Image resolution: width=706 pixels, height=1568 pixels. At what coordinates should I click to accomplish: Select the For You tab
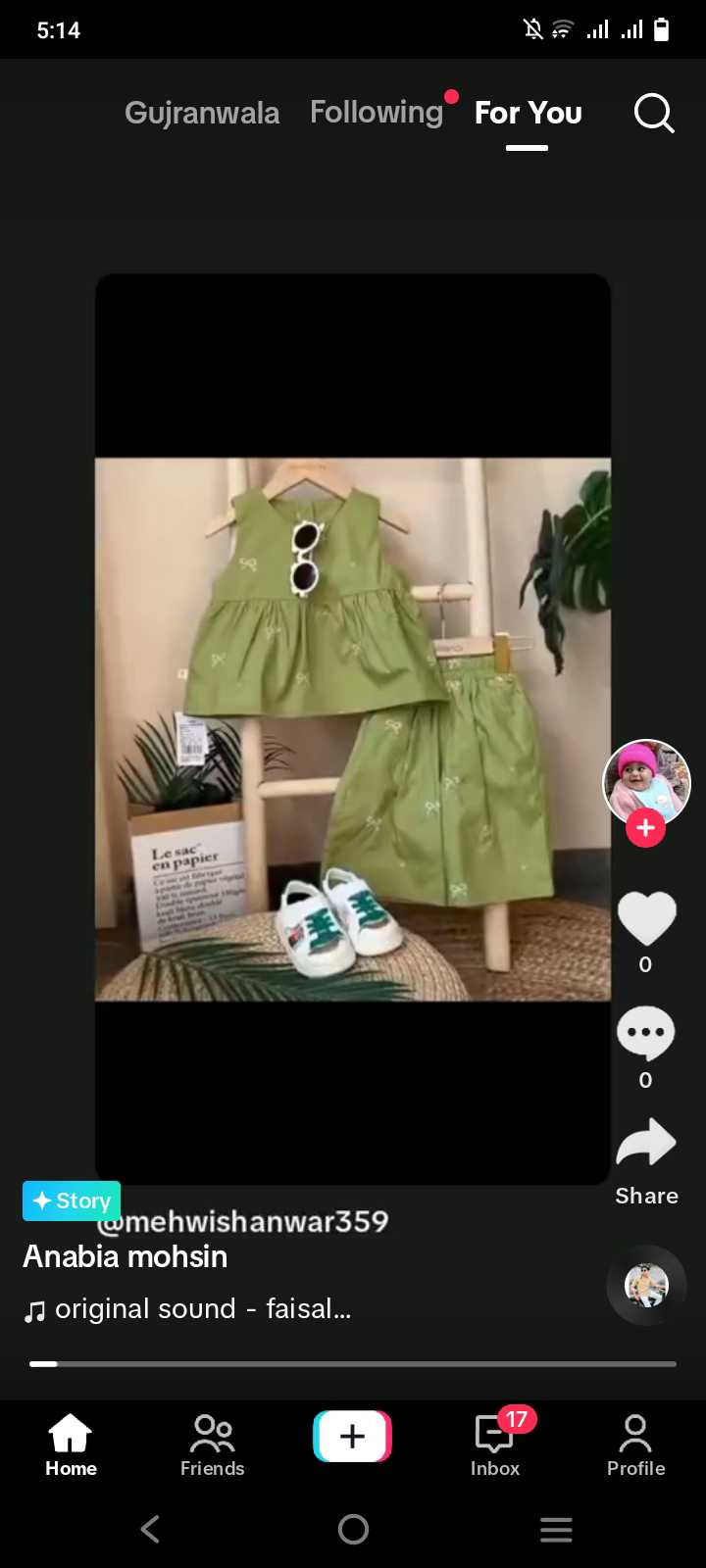tap(528, 113)
